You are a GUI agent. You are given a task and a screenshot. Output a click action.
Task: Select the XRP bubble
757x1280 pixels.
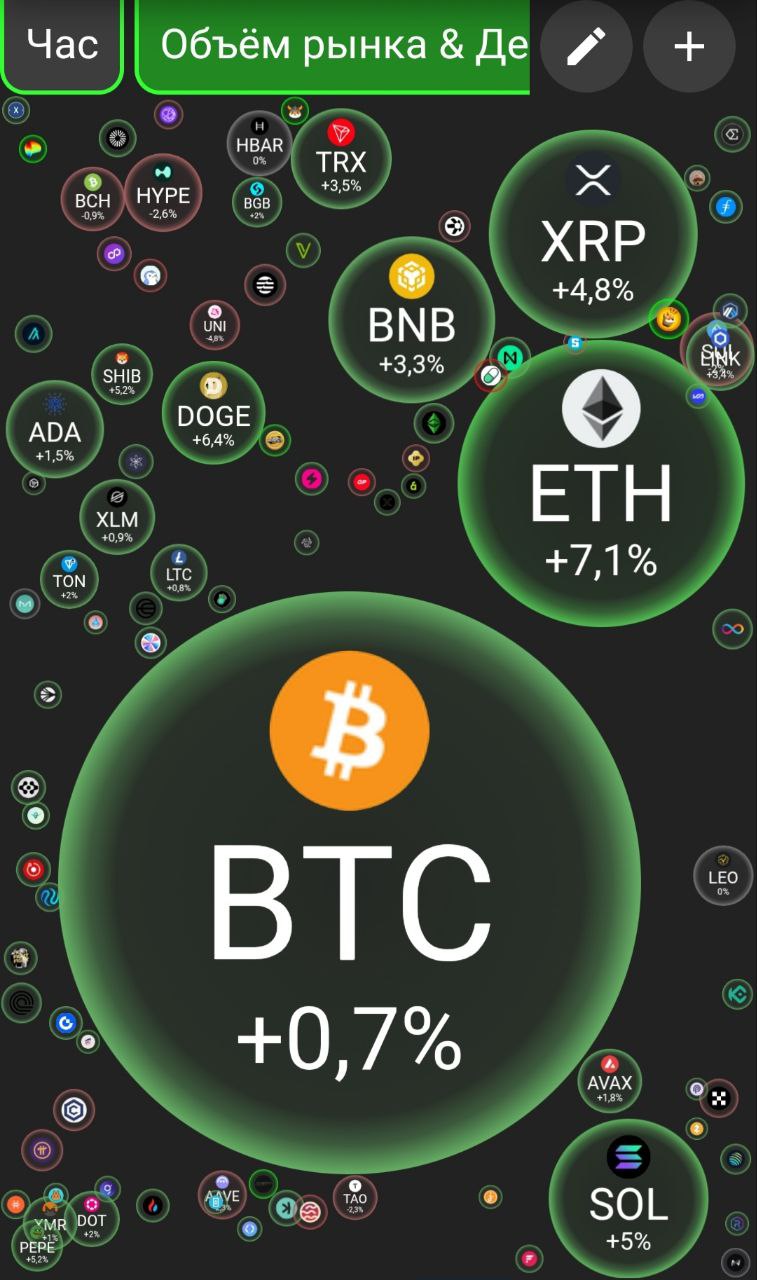pyautogui.click(x=593, y=234)
